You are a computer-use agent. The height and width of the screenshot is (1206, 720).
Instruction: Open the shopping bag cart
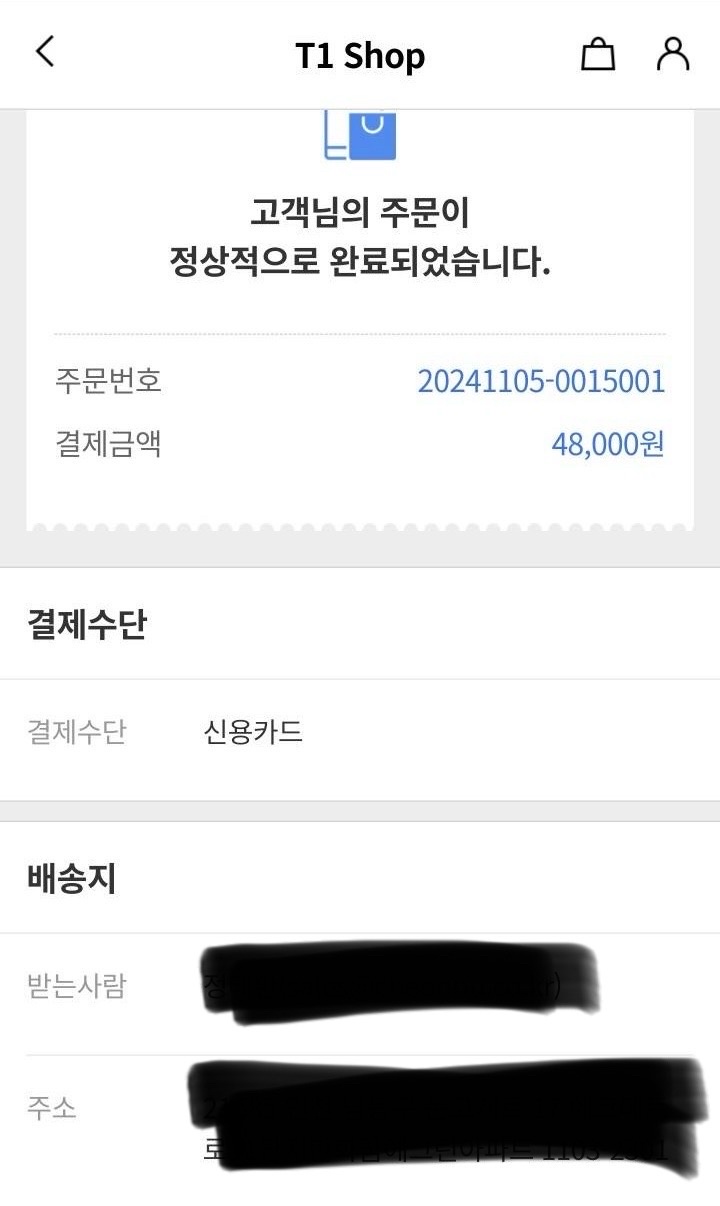coord(598,54)
